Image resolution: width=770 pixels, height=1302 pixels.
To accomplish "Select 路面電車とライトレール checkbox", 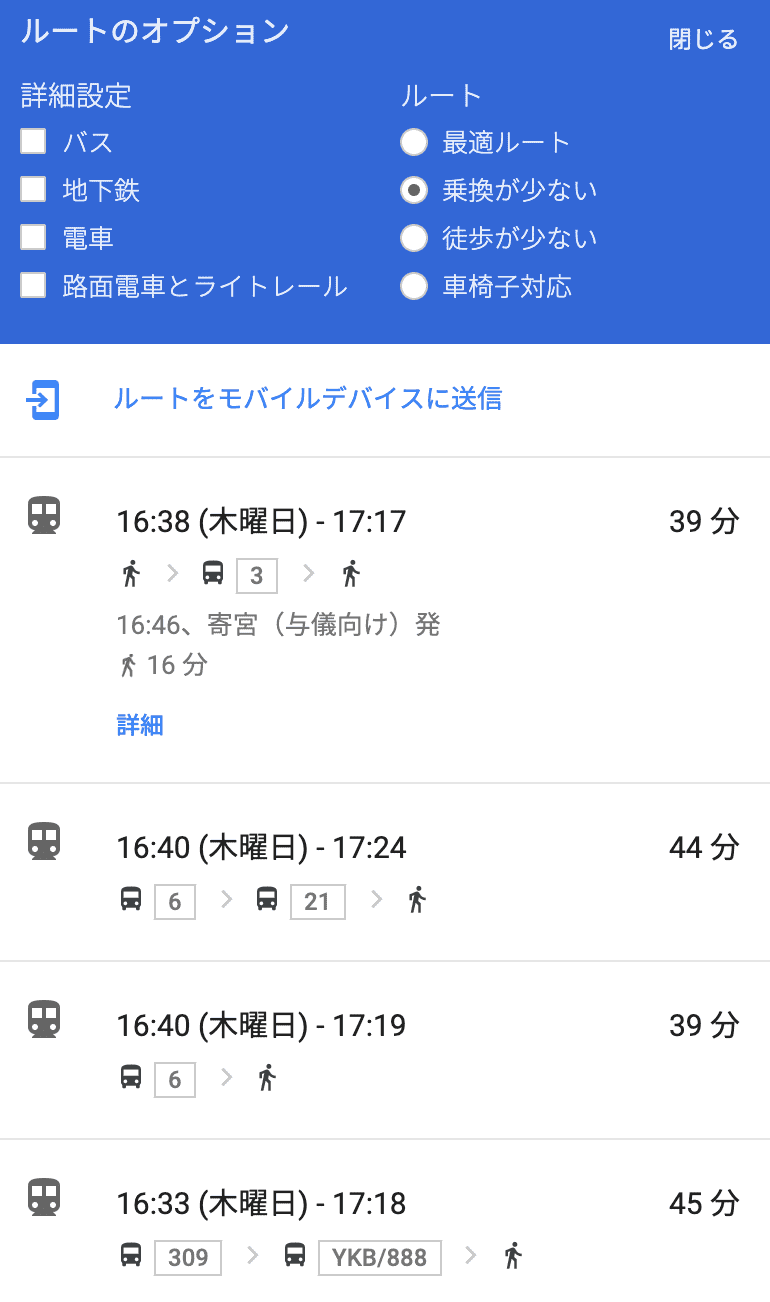I will pos(33,286).
